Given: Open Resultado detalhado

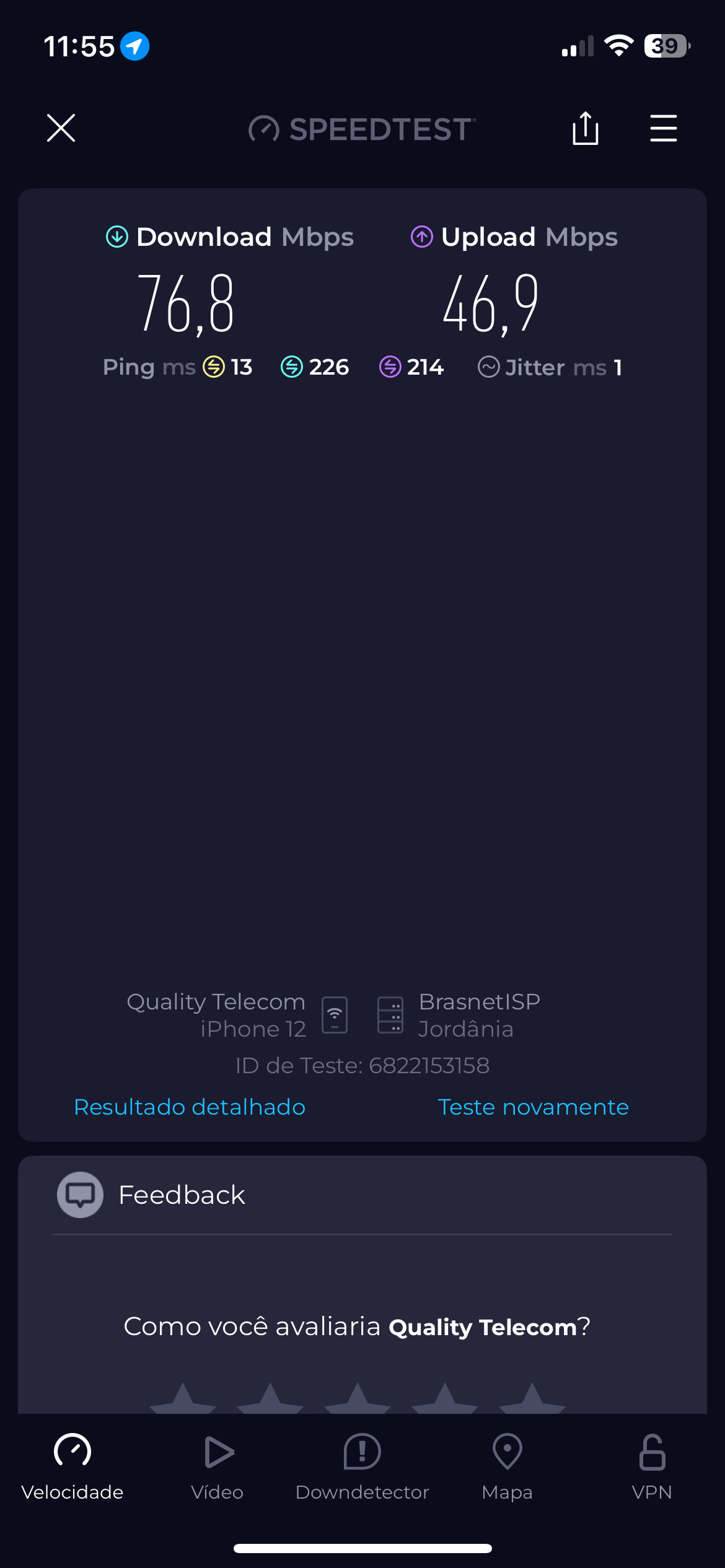Looking at the screenshot, I should 190,1107.
